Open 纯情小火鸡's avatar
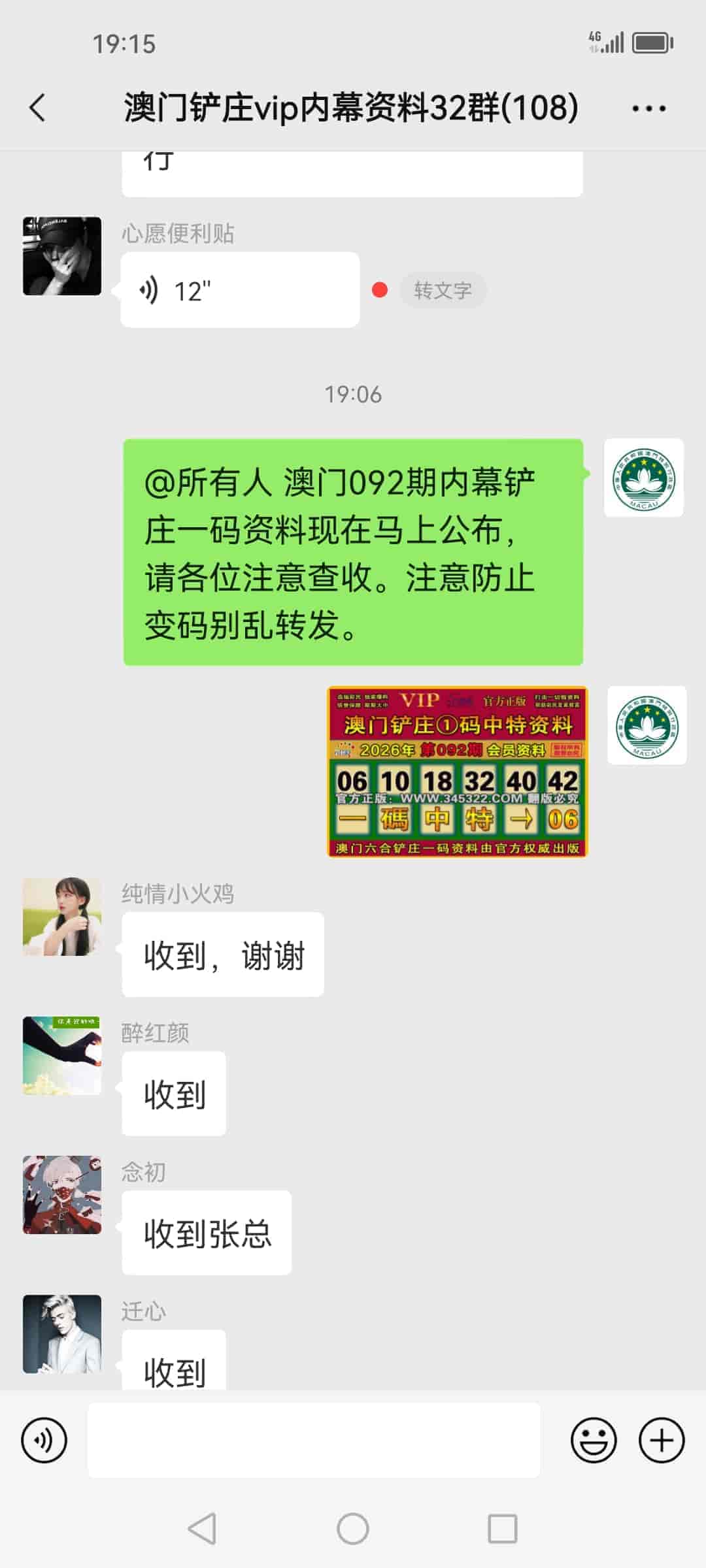Viewport: 706px width, 1568px height. (61, 917)
